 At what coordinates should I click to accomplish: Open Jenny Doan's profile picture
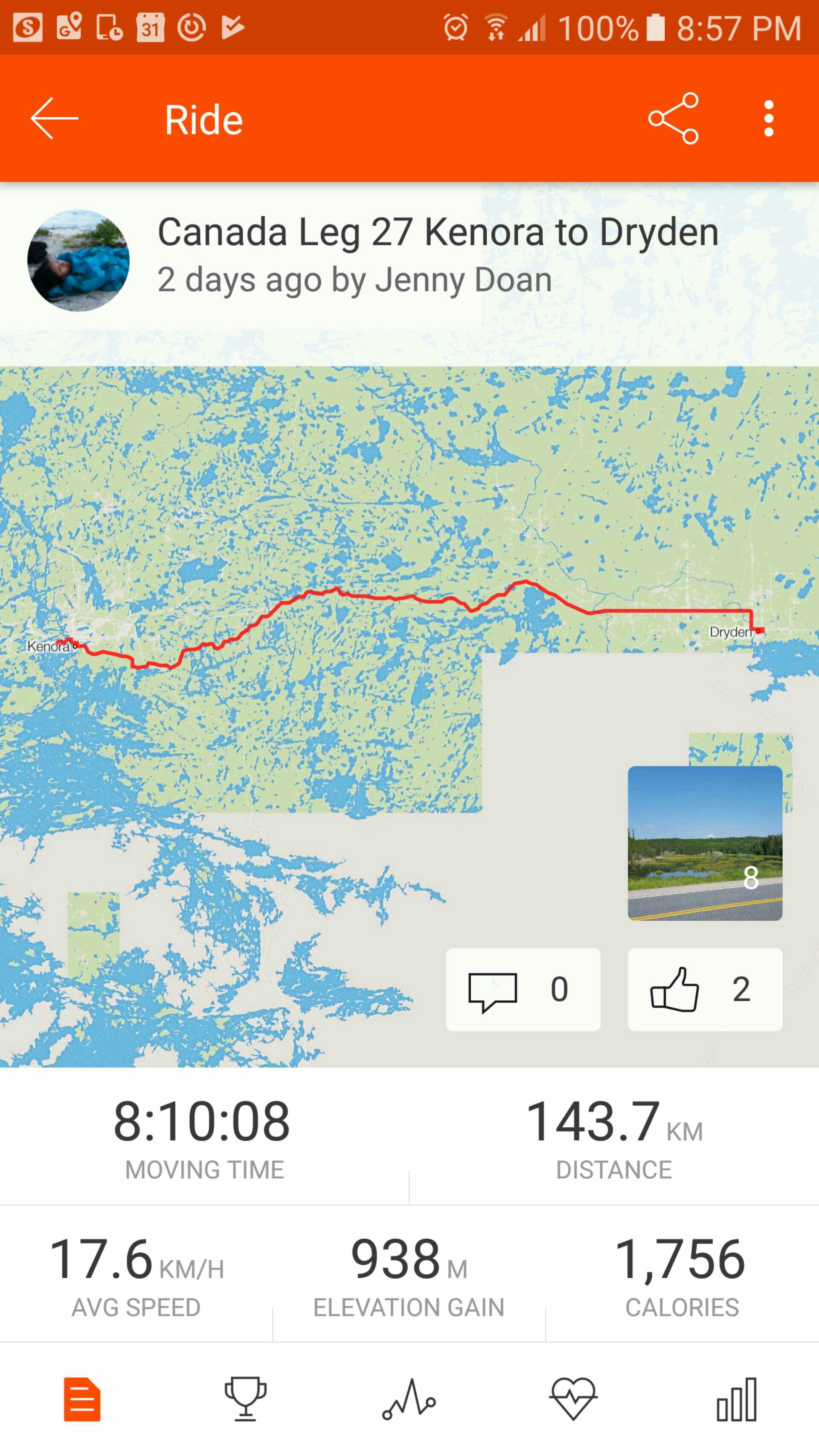[x=78, y=261]
